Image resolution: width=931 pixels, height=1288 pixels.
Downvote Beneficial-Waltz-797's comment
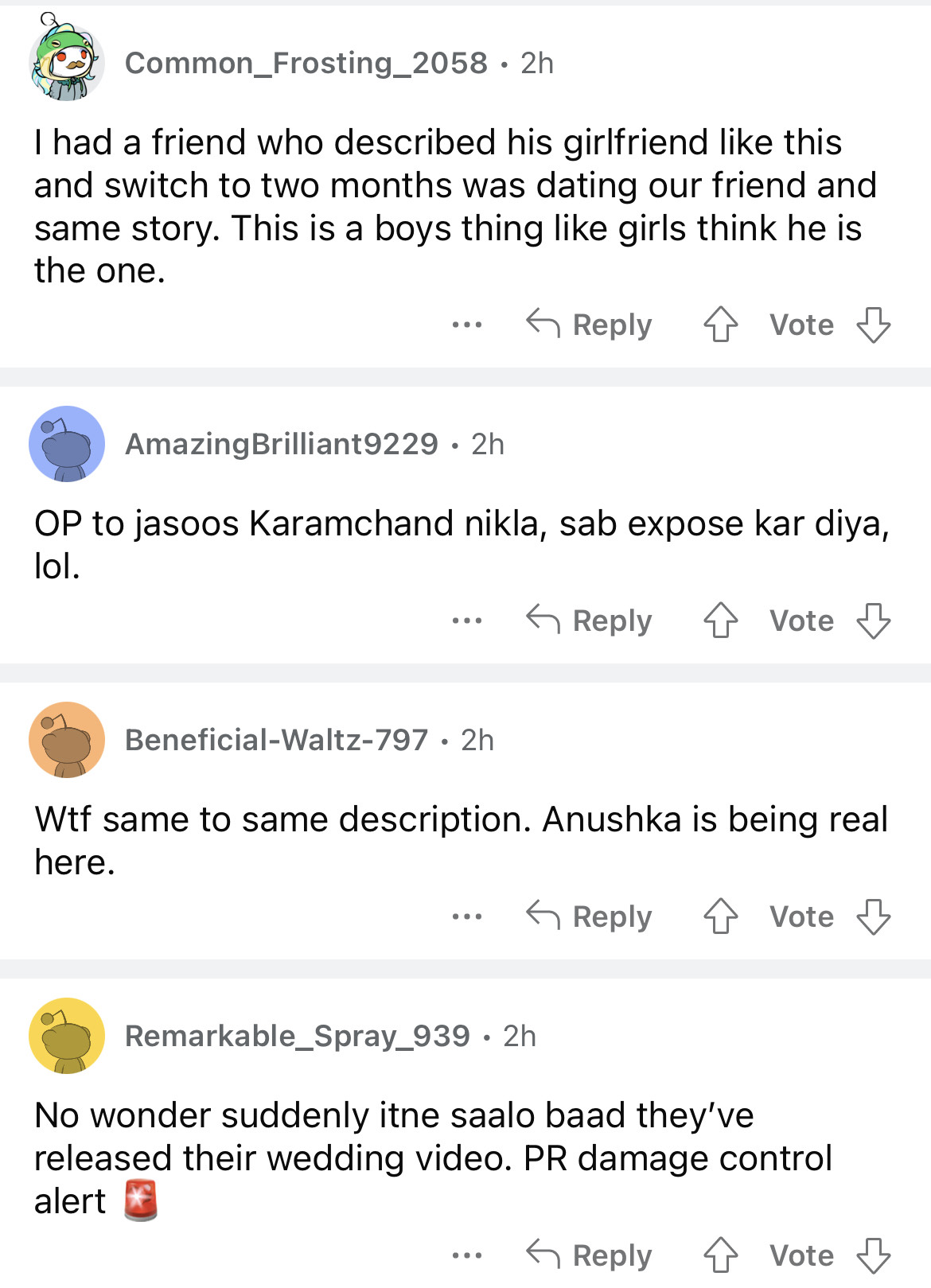pyautogui.click(x=873, y=916)
